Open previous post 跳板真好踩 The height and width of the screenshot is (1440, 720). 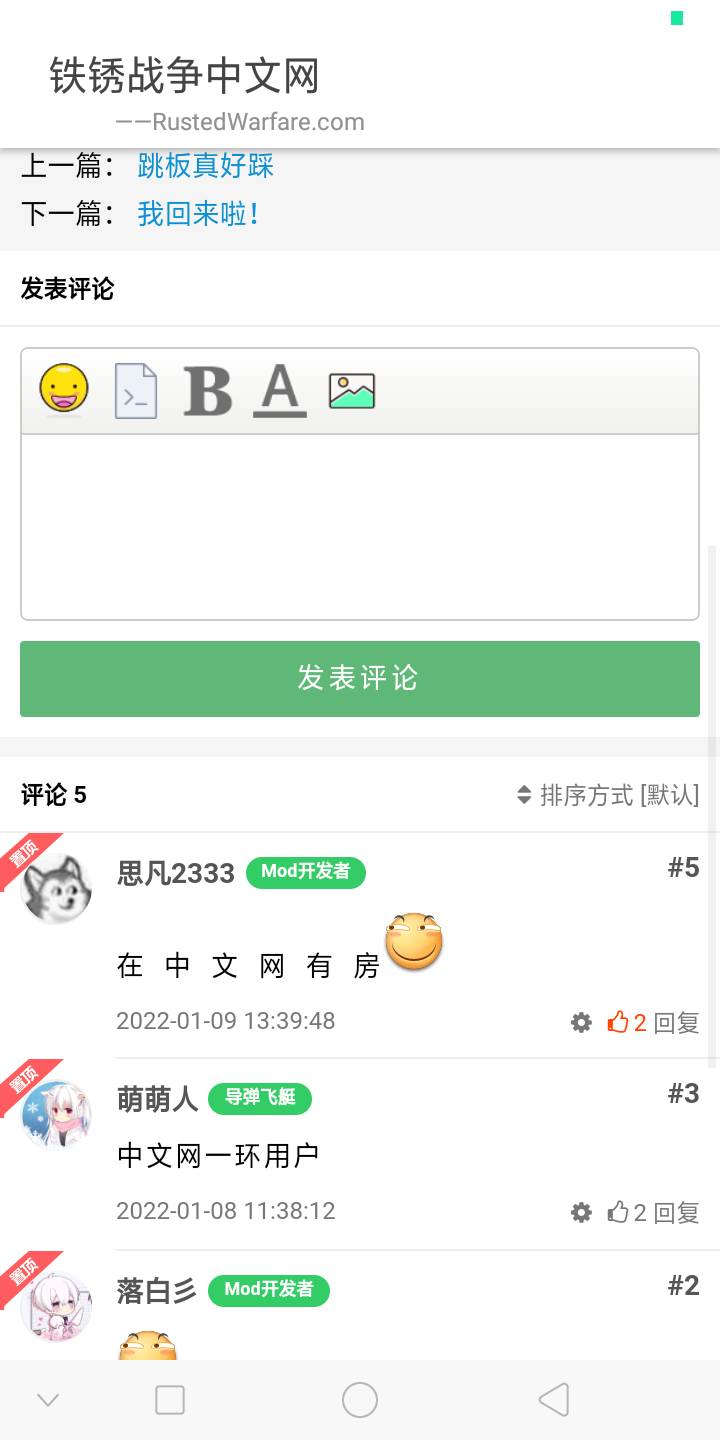click(x=205, y=166)
